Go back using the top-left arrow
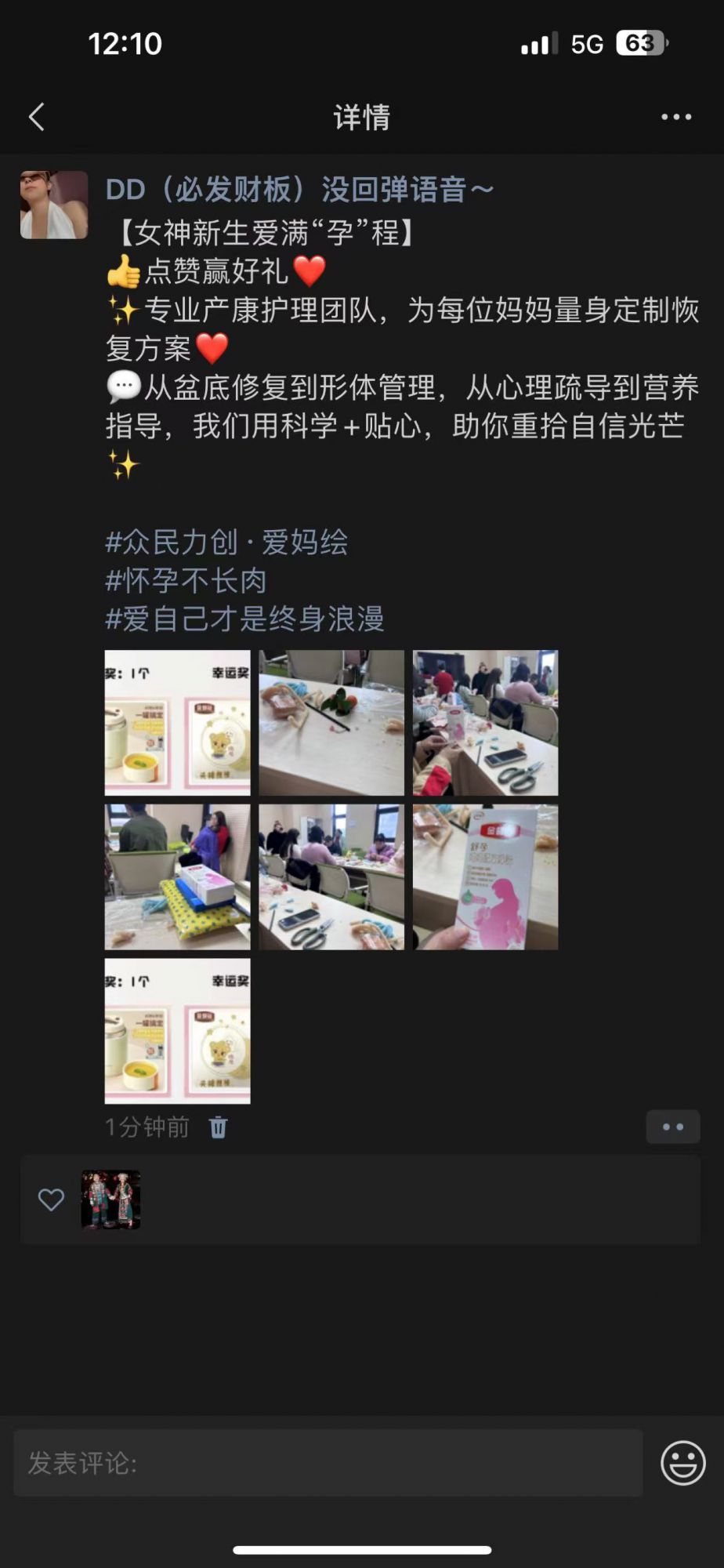Viewport: 724px width, 1568px height. [37, 117]
